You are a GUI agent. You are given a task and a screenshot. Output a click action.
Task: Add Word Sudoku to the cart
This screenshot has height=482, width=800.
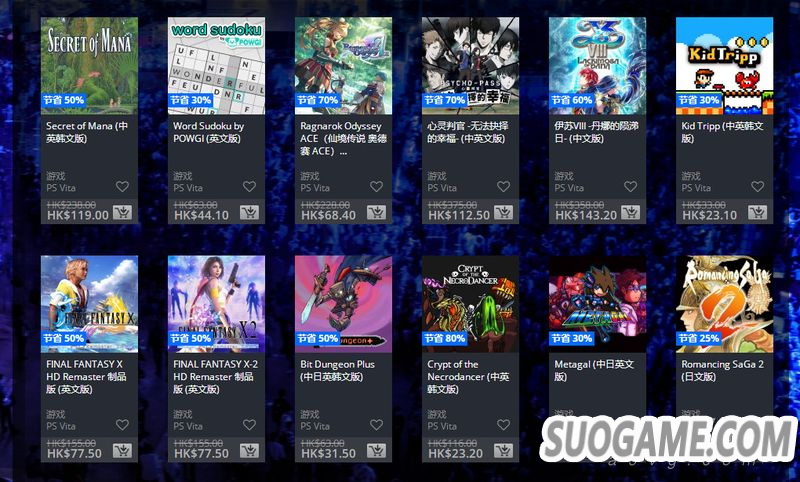pos(249,213)
